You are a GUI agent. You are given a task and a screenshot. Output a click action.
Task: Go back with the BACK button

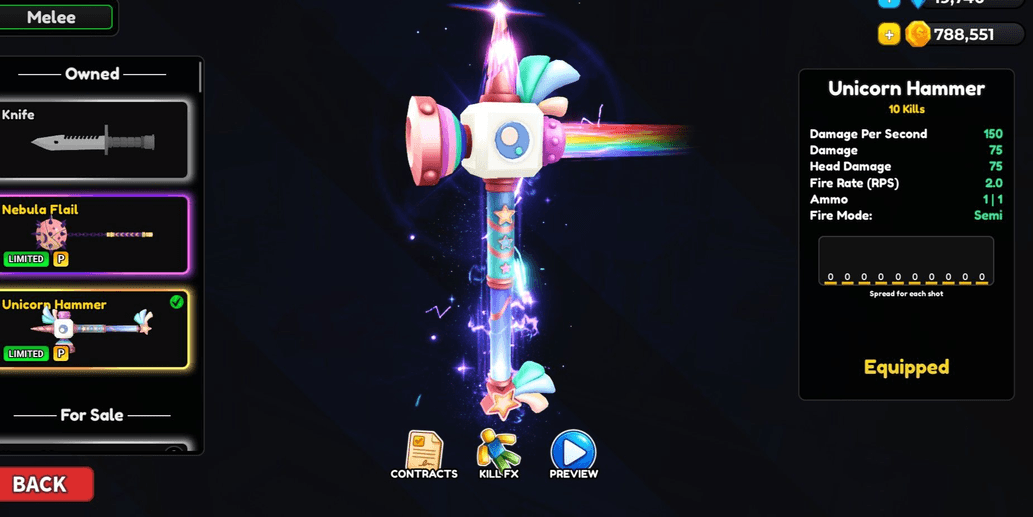coord(46,484)
